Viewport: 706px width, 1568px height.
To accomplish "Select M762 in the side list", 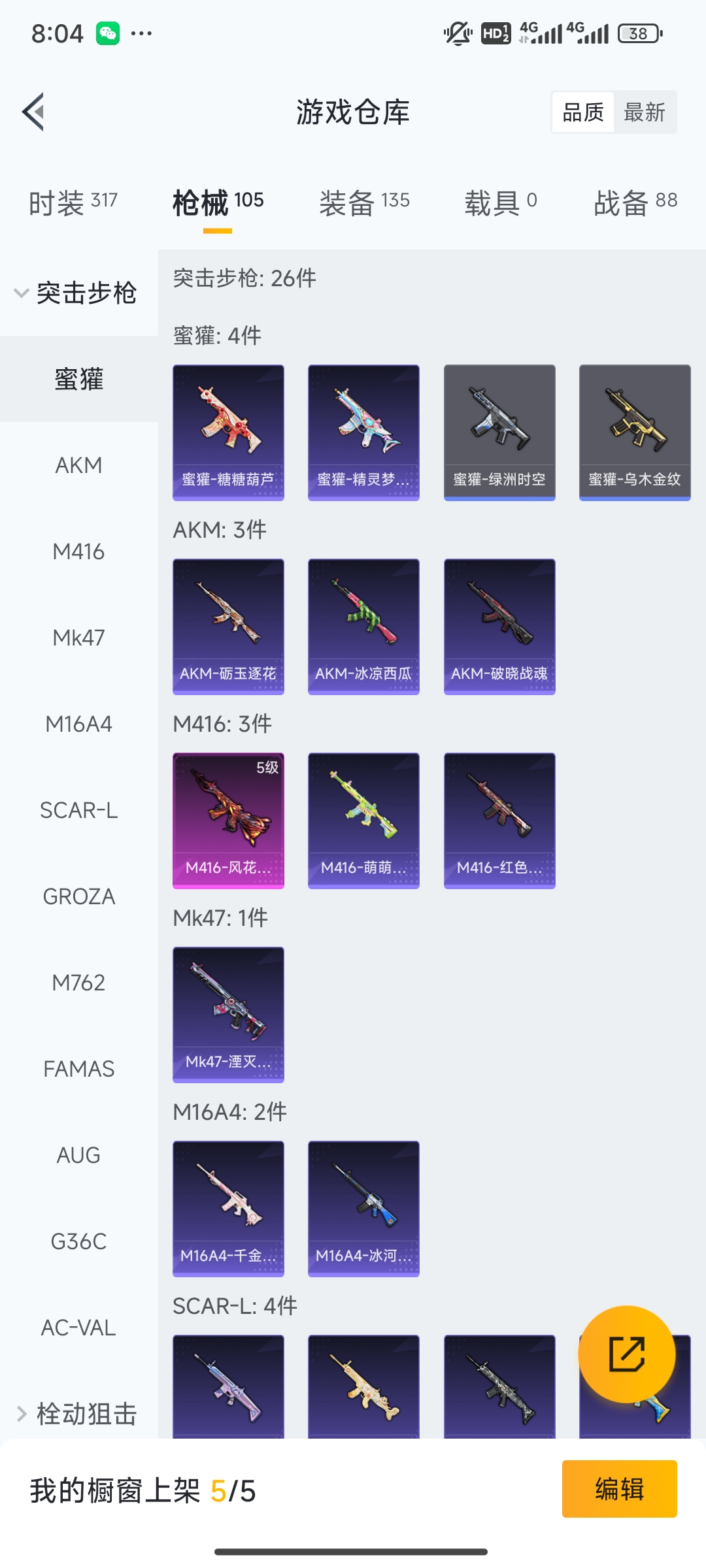I will pyautogui.click(x=78, y=983).
